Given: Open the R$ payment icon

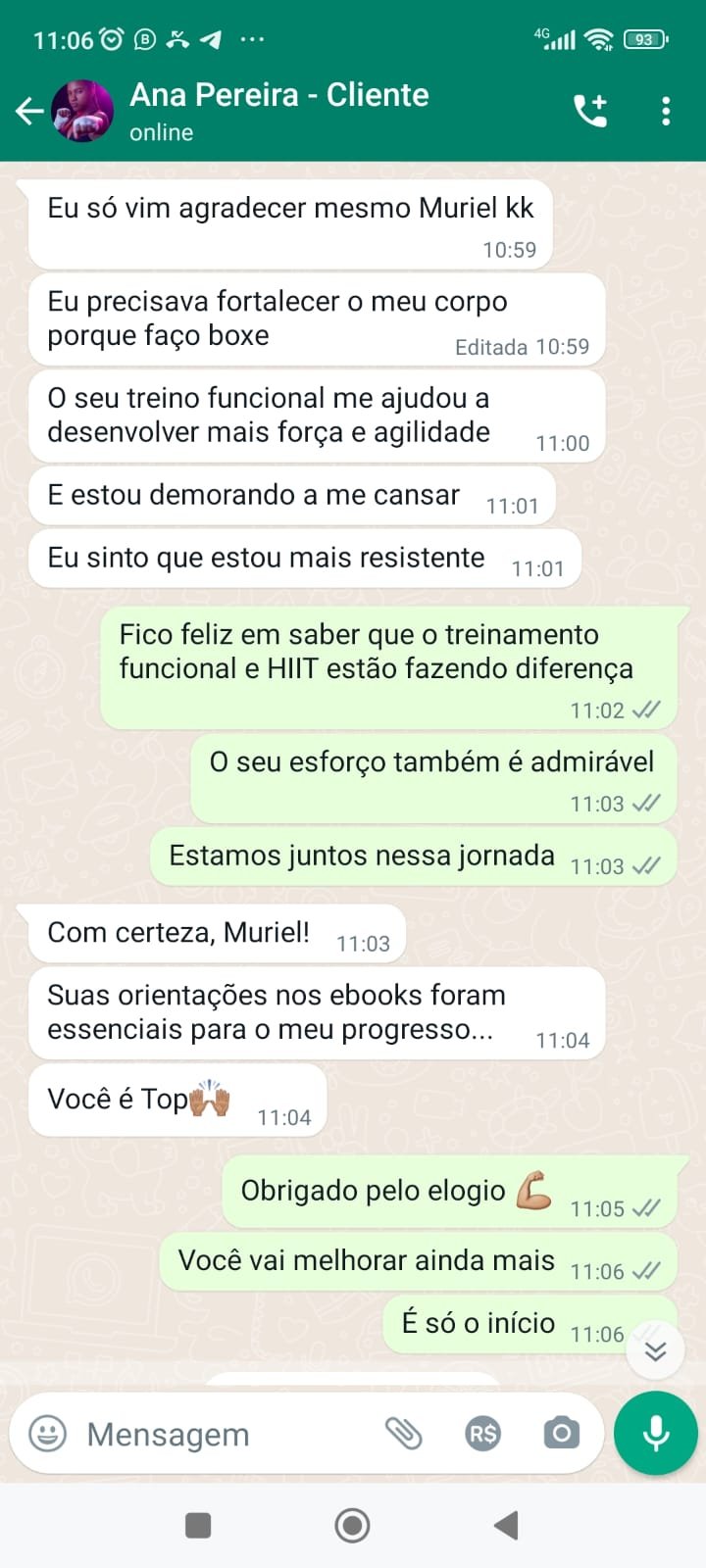Looking at the screenshot, I should click(482, 1434).
